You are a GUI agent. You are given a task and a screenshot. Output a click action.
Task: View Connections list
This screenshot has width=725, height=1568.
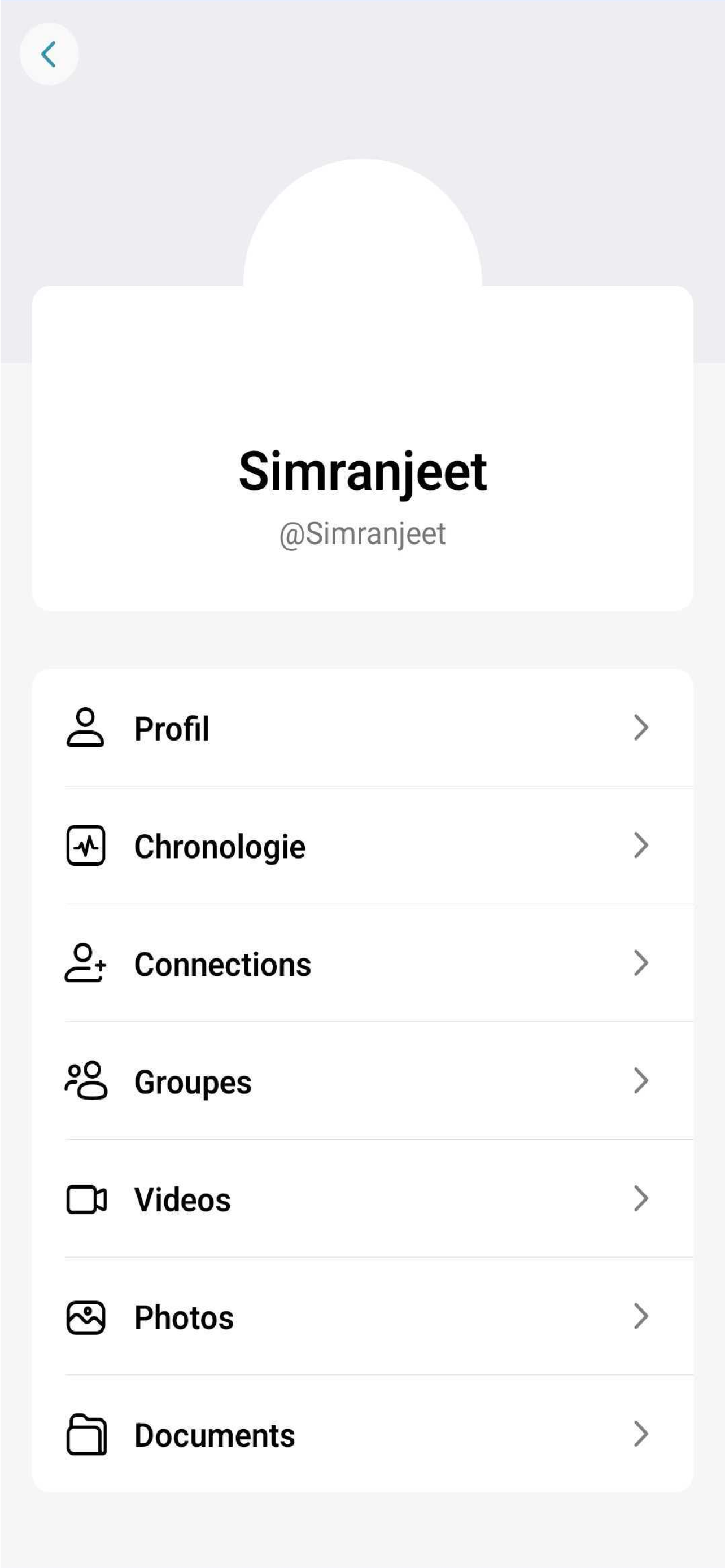pyautogui.click(x=362, y=963)
